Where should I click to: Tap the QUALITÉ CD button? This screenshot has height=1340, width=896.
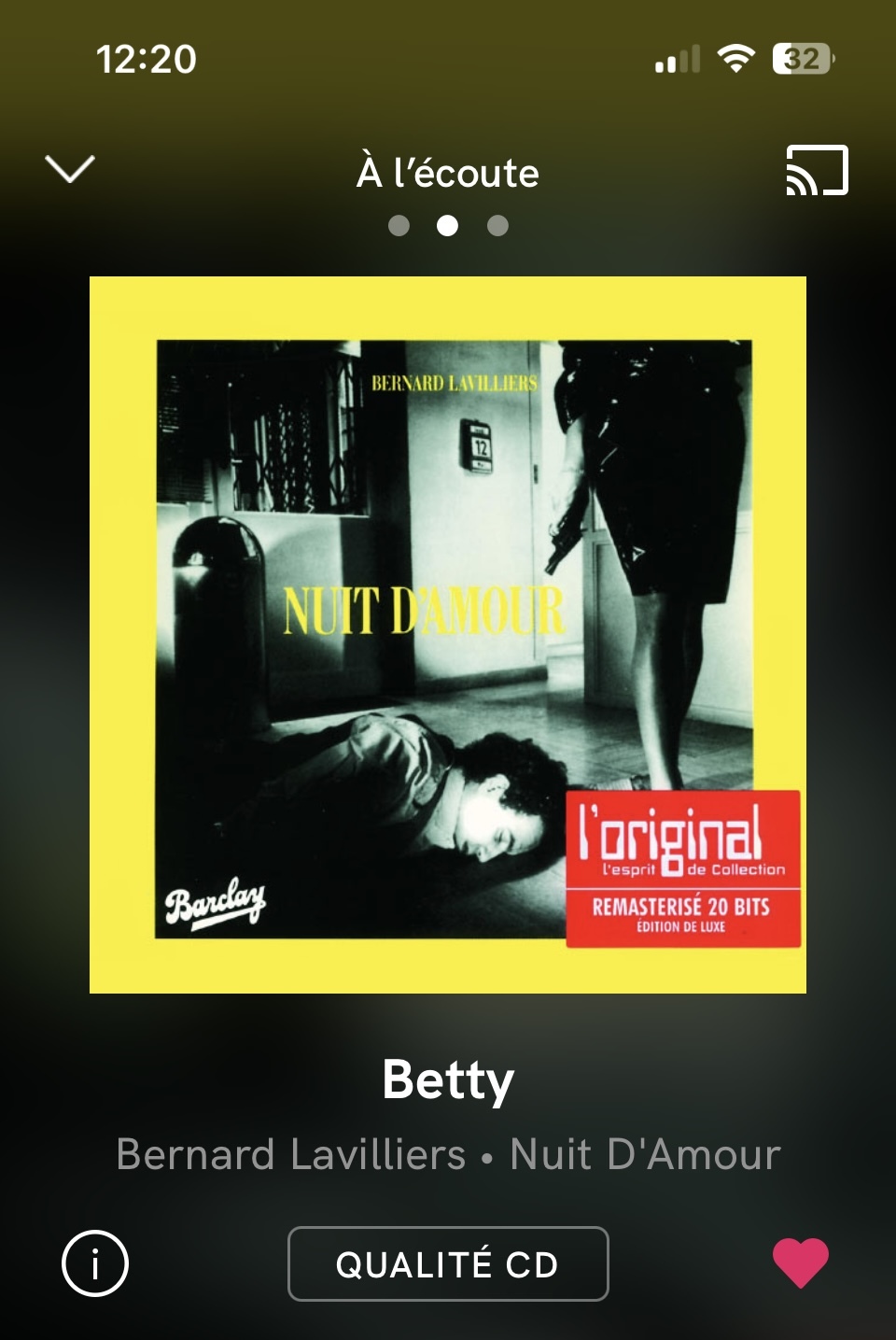pos(448,1263)
